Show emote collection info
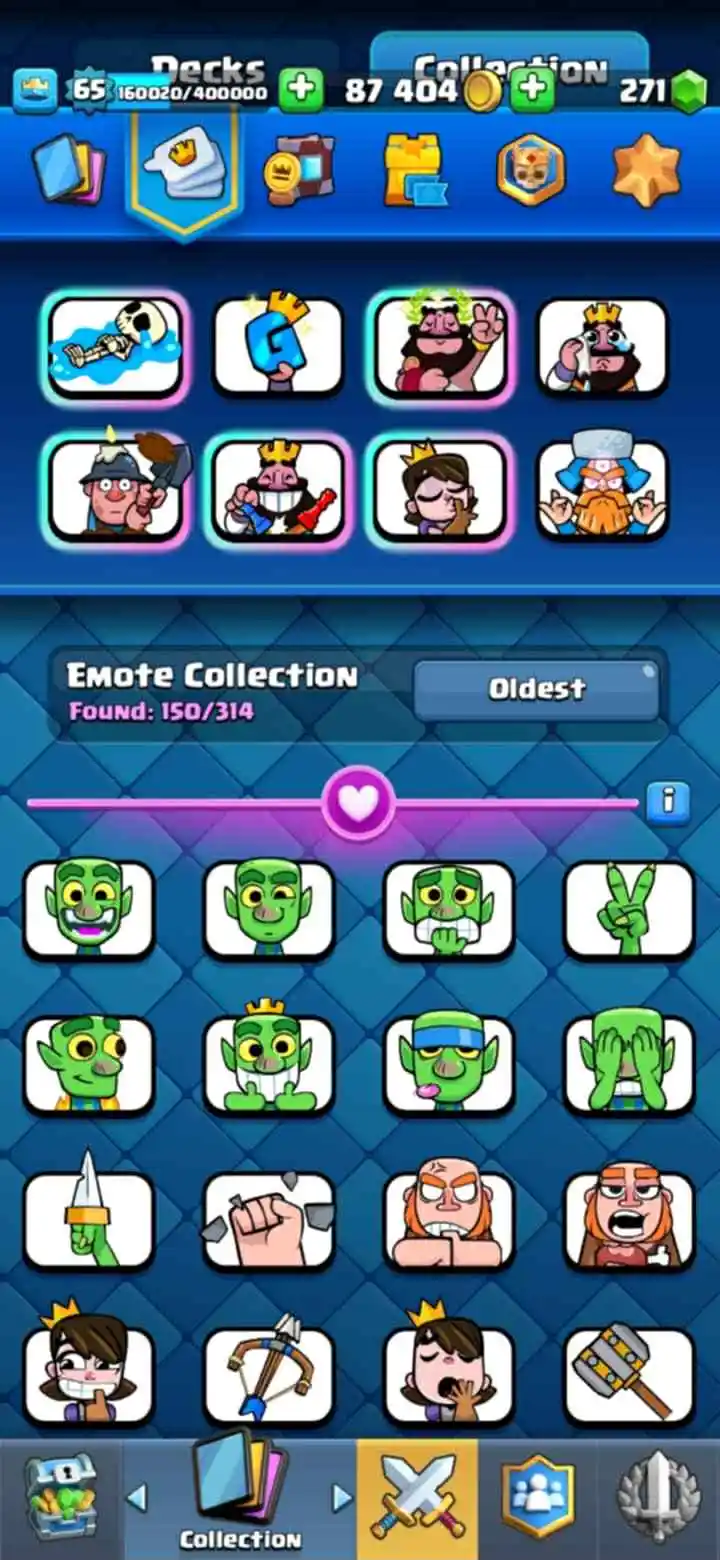Screen dimensions: 720x1560 [x=668, y=801]
